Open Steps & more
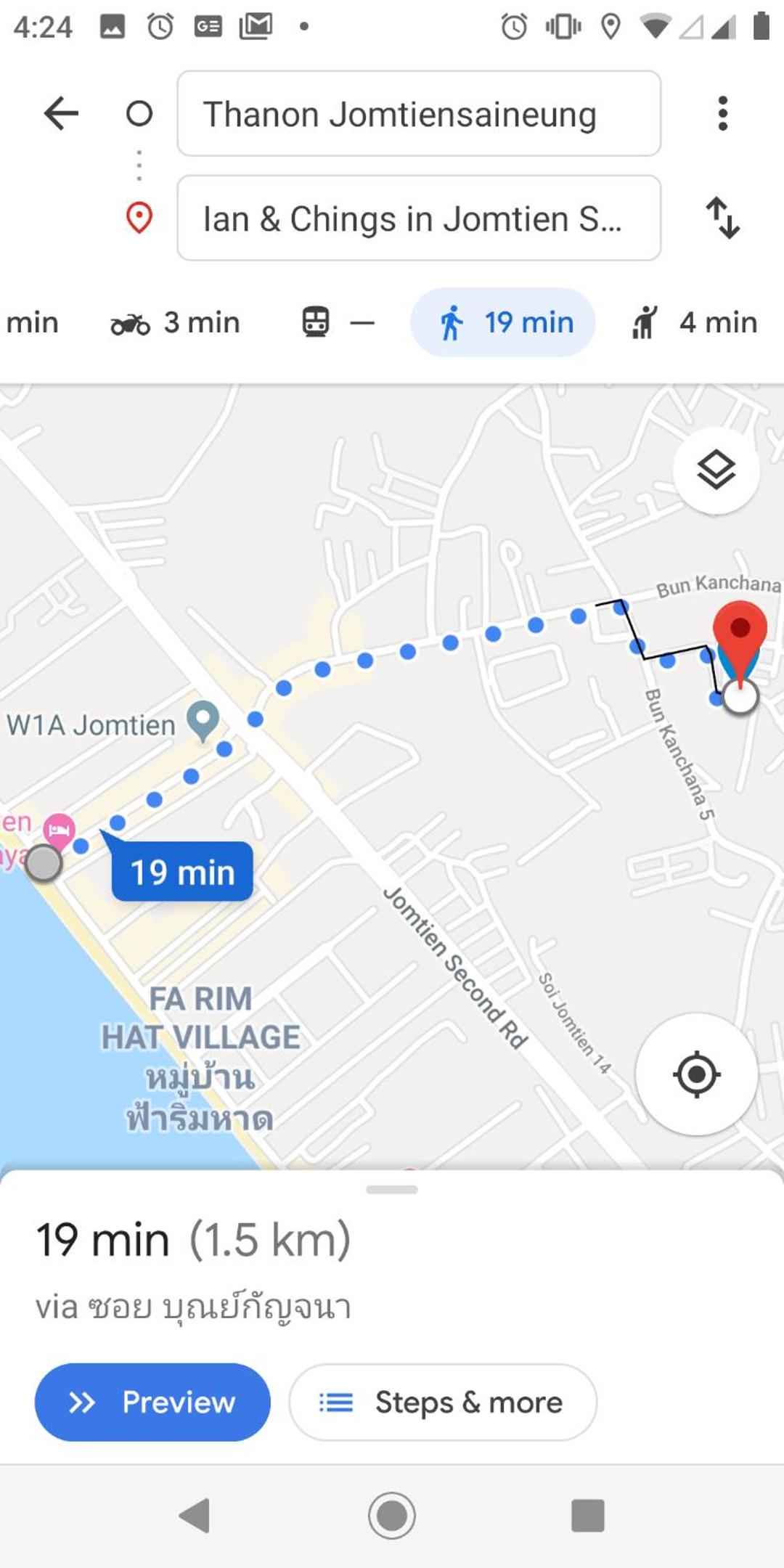784x1568 pixels. (x=443, y=1402)
